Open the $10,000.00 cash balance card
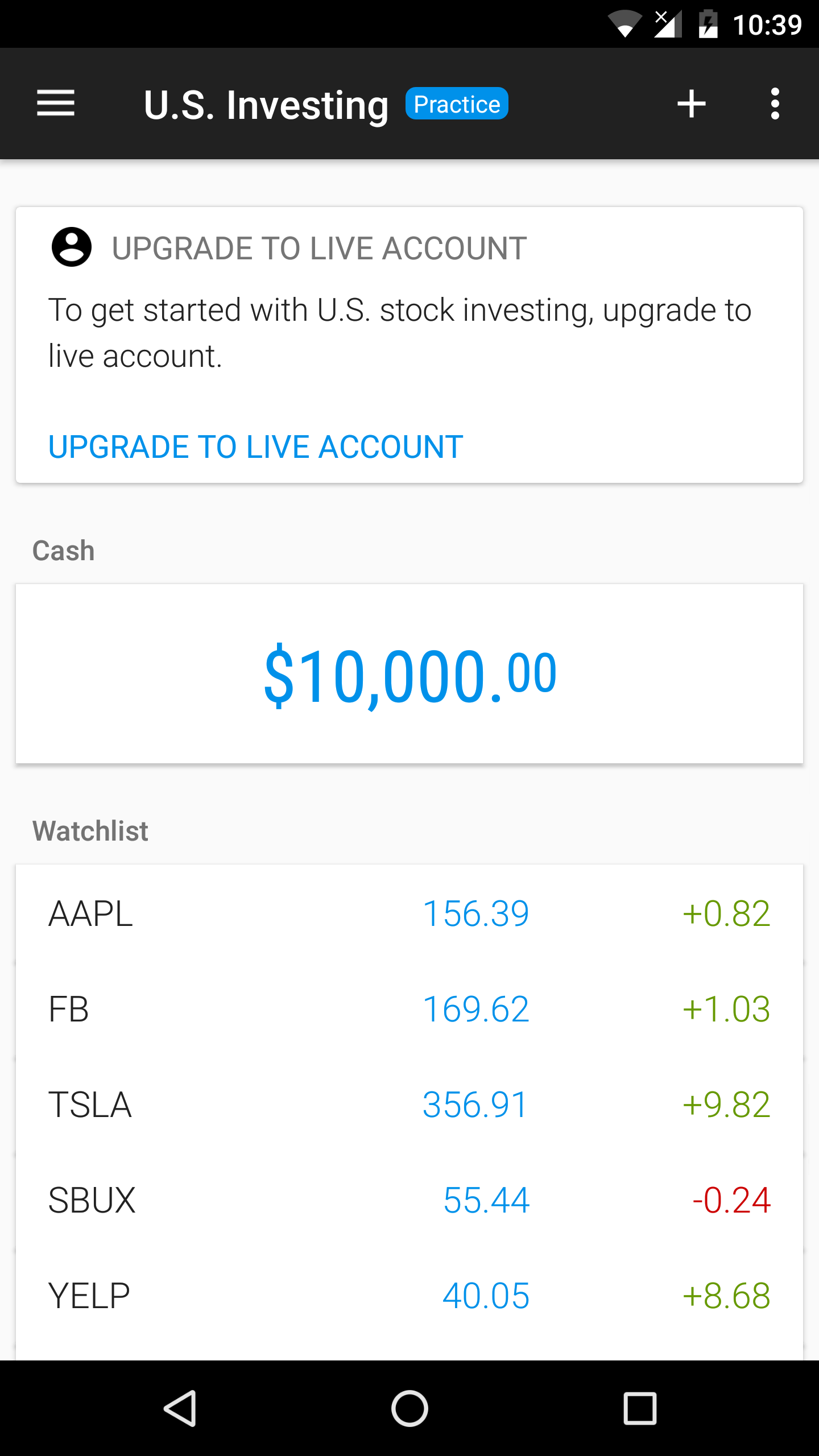The width and height of the screenshot is (819, 1456). pos(409,673)
